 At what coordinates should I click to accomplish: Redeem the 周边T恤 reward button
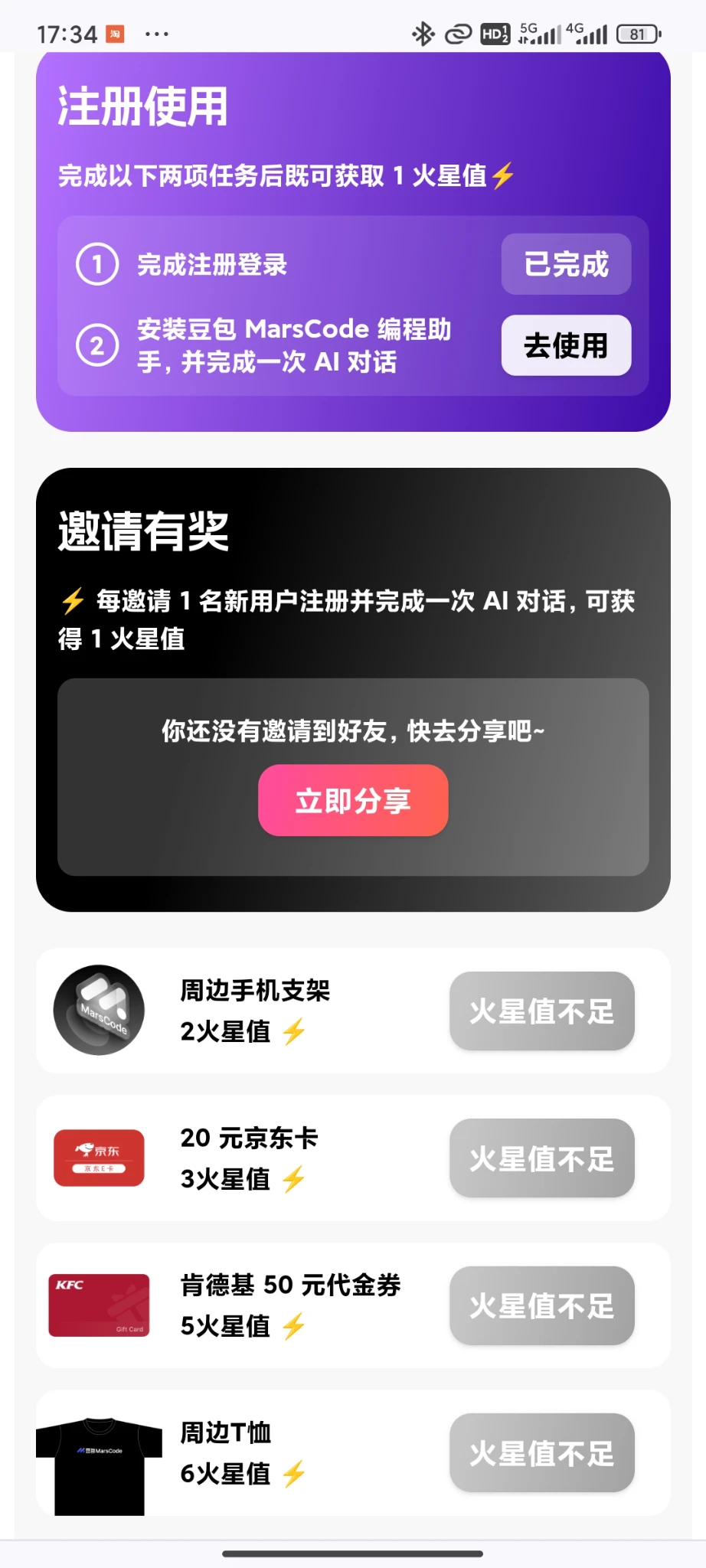[x=541, y=1452]
